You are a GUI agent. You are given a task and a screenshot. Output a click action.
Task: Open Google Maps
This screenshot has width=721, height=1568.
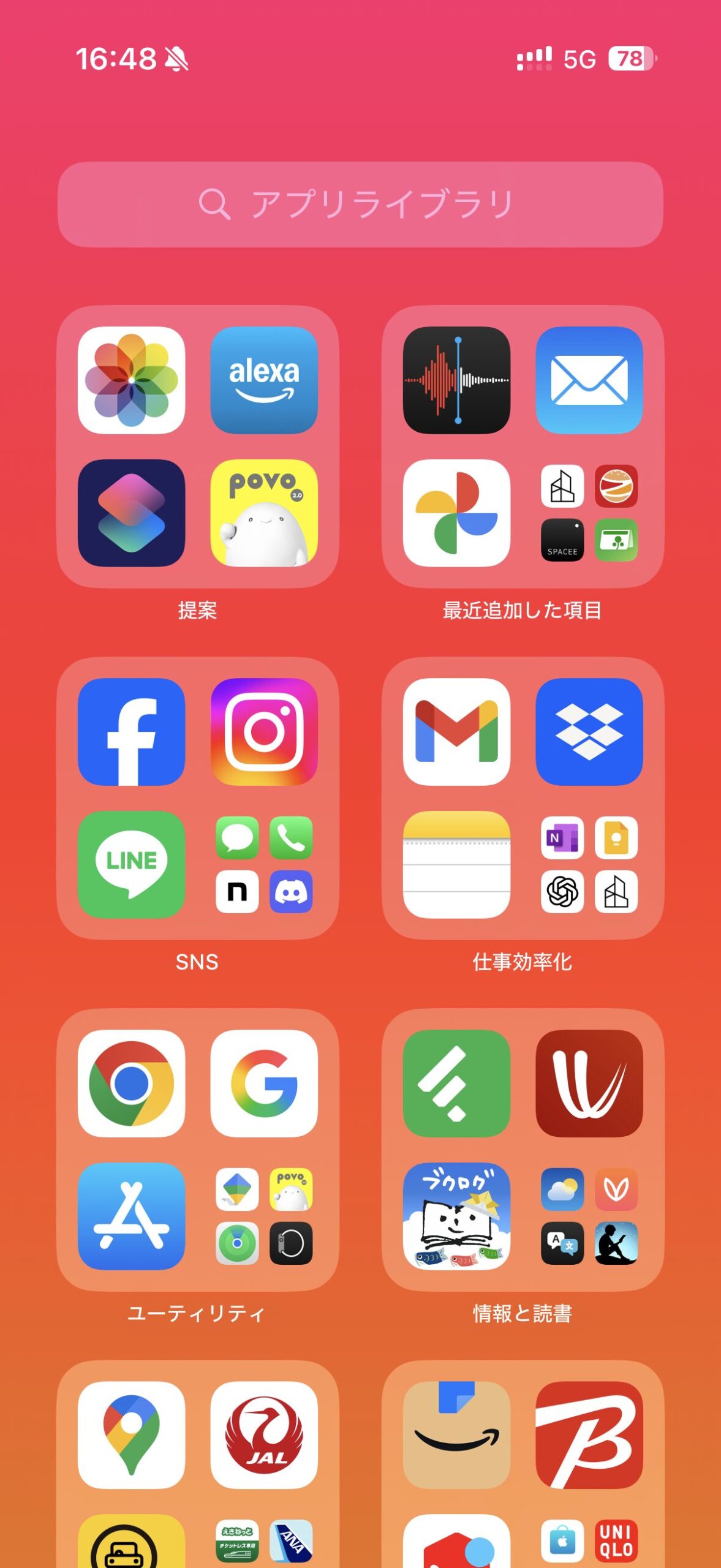pyautogui.click(x=131, y=1434)
